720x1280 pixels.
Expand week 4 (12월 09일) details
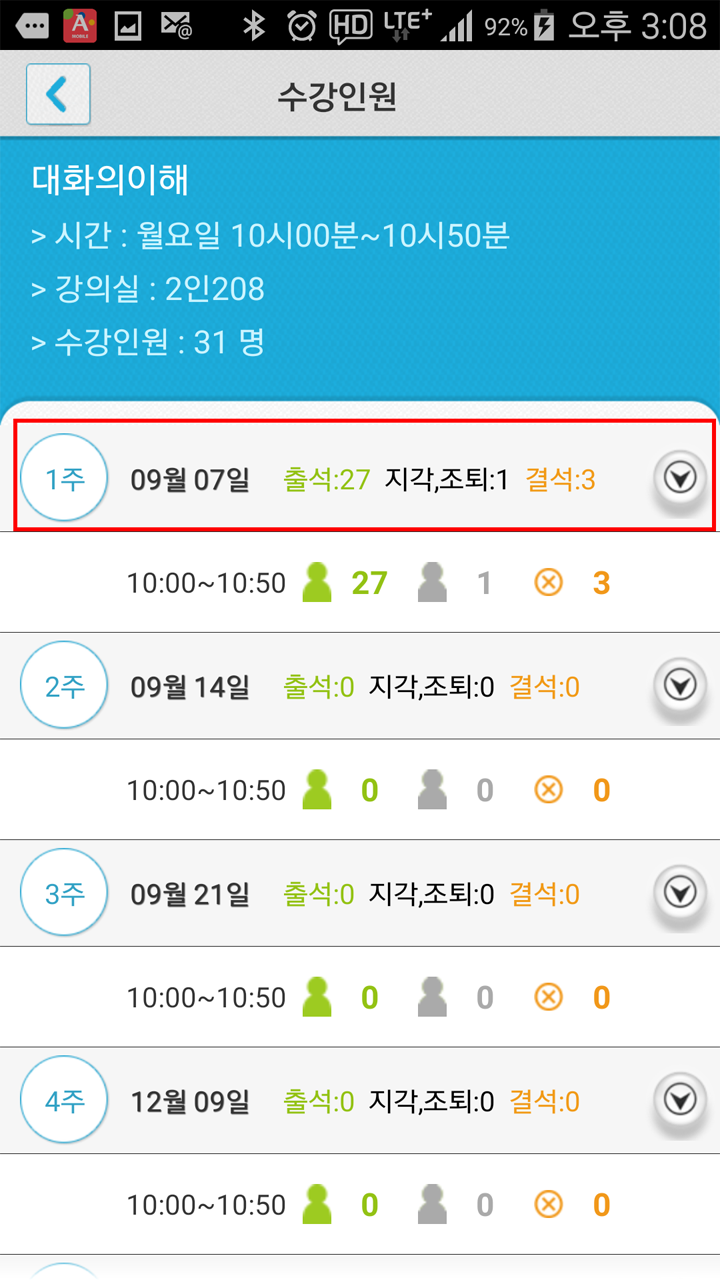click(x=680, y=1101)
